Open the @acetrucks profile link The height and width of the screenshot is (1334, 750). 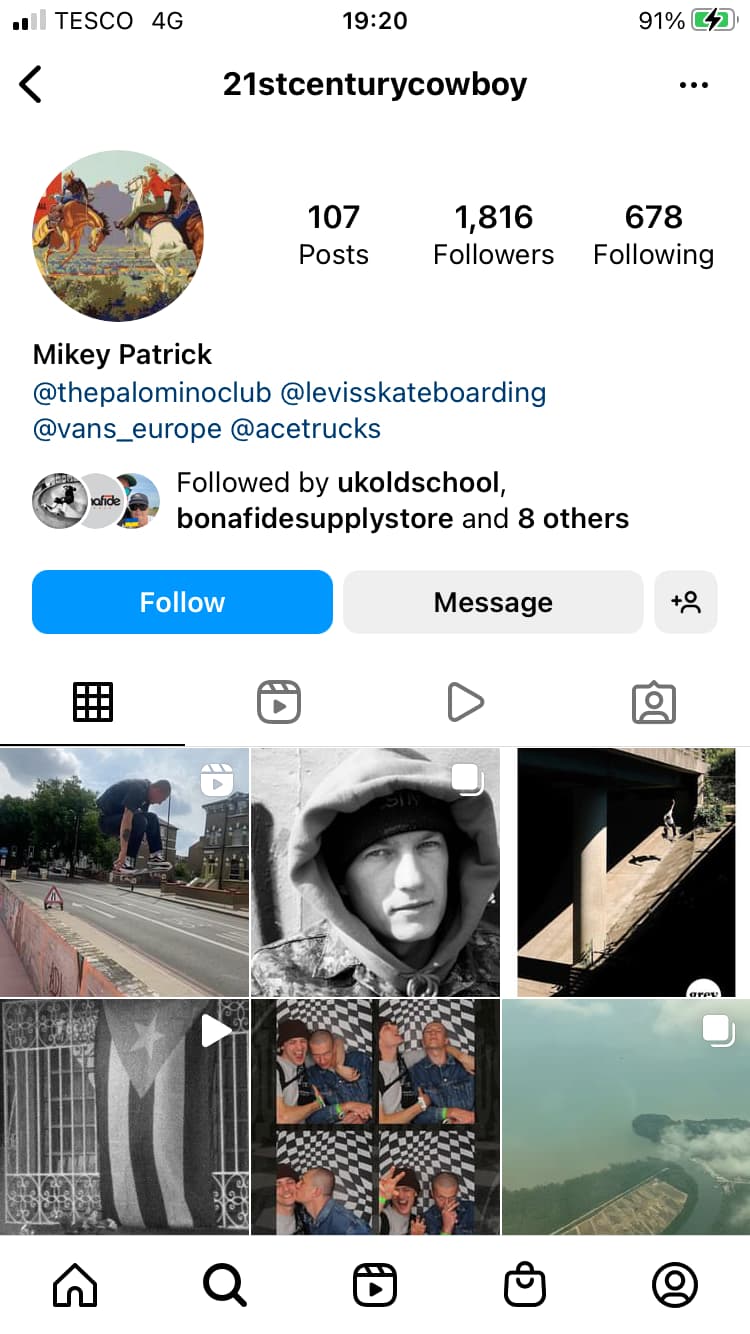point(306,429)
